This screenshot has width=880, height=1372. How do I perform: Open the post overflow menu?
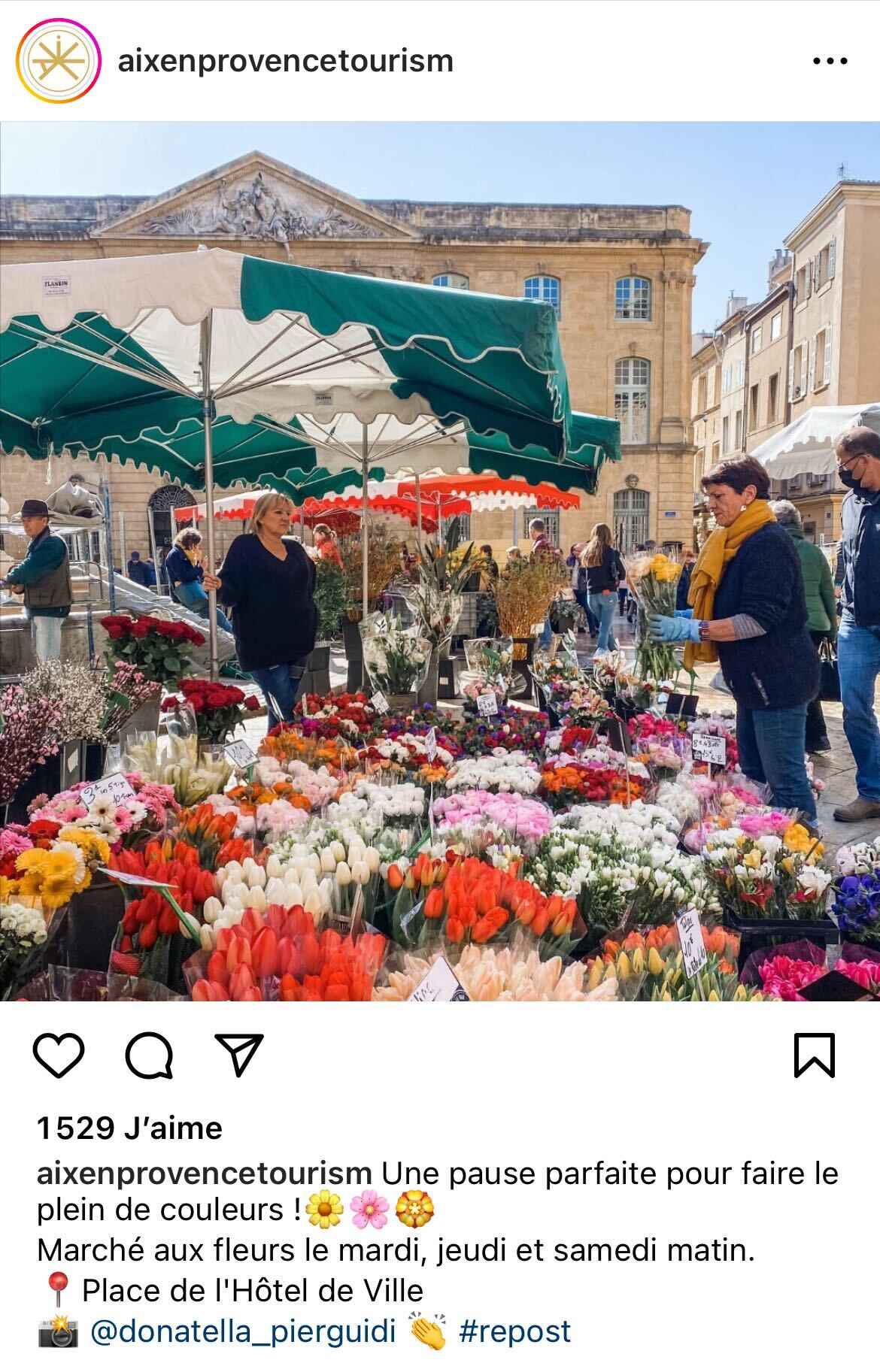coord(830,61)
